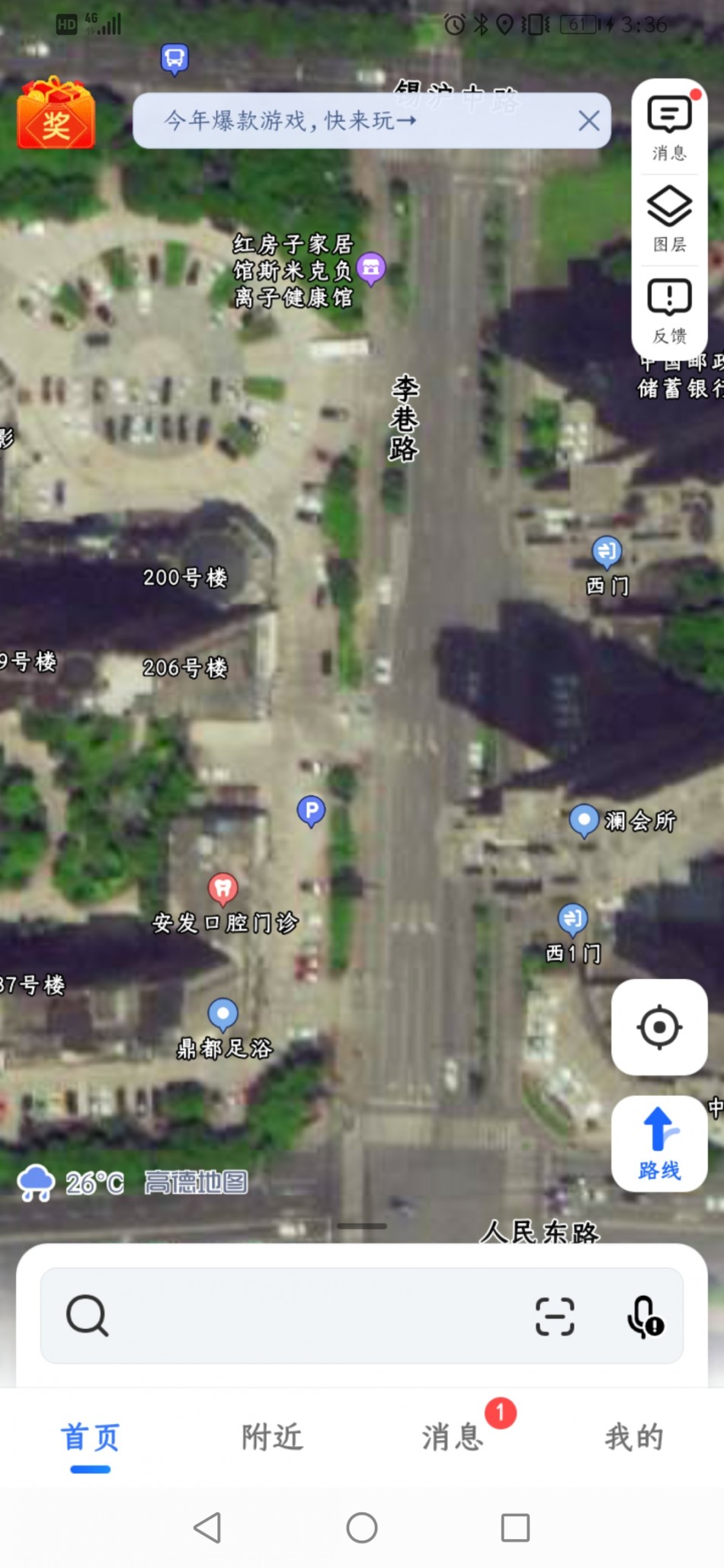
Task: Select the 安发口腔门诊 map marker
Action: point(223,889)
